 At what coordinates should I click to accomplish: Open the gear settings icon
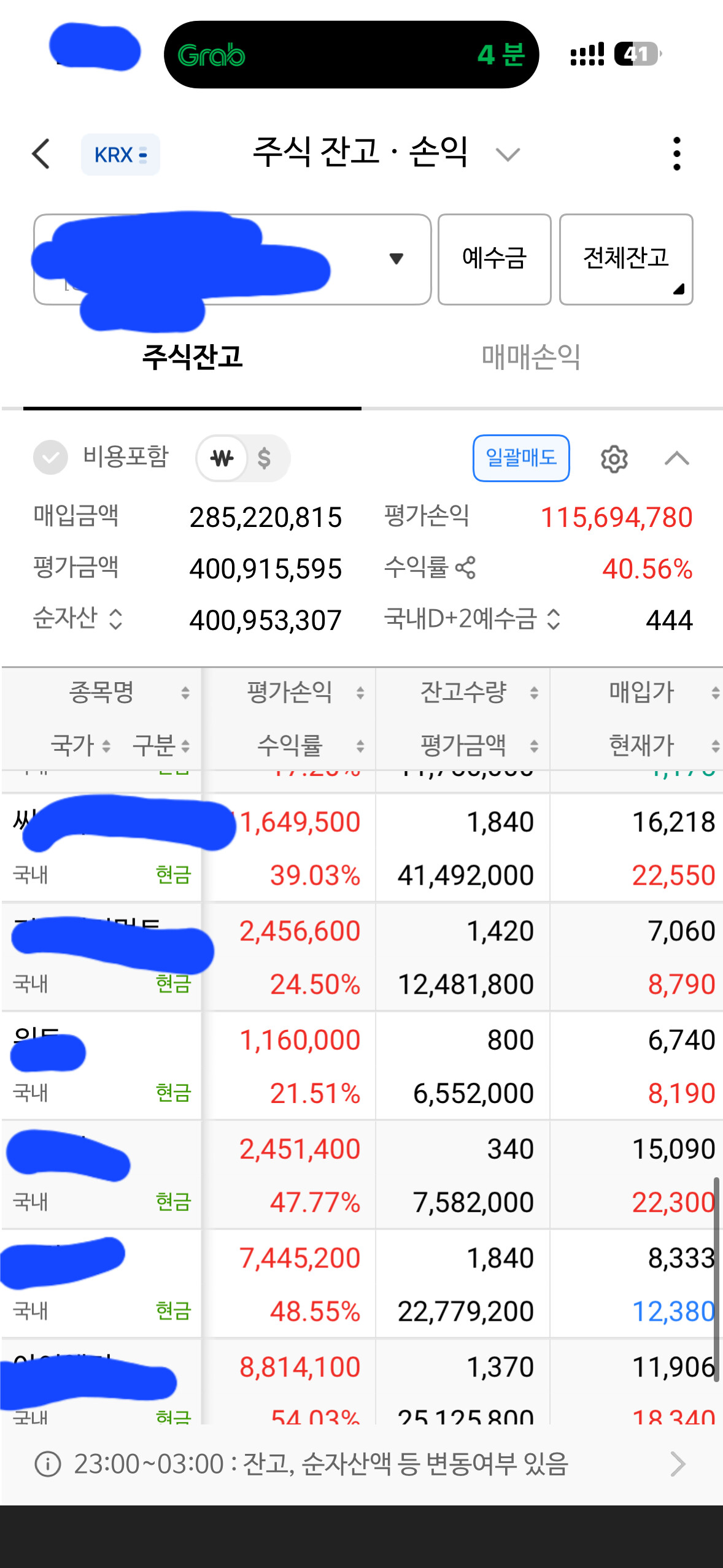point(614,458)
